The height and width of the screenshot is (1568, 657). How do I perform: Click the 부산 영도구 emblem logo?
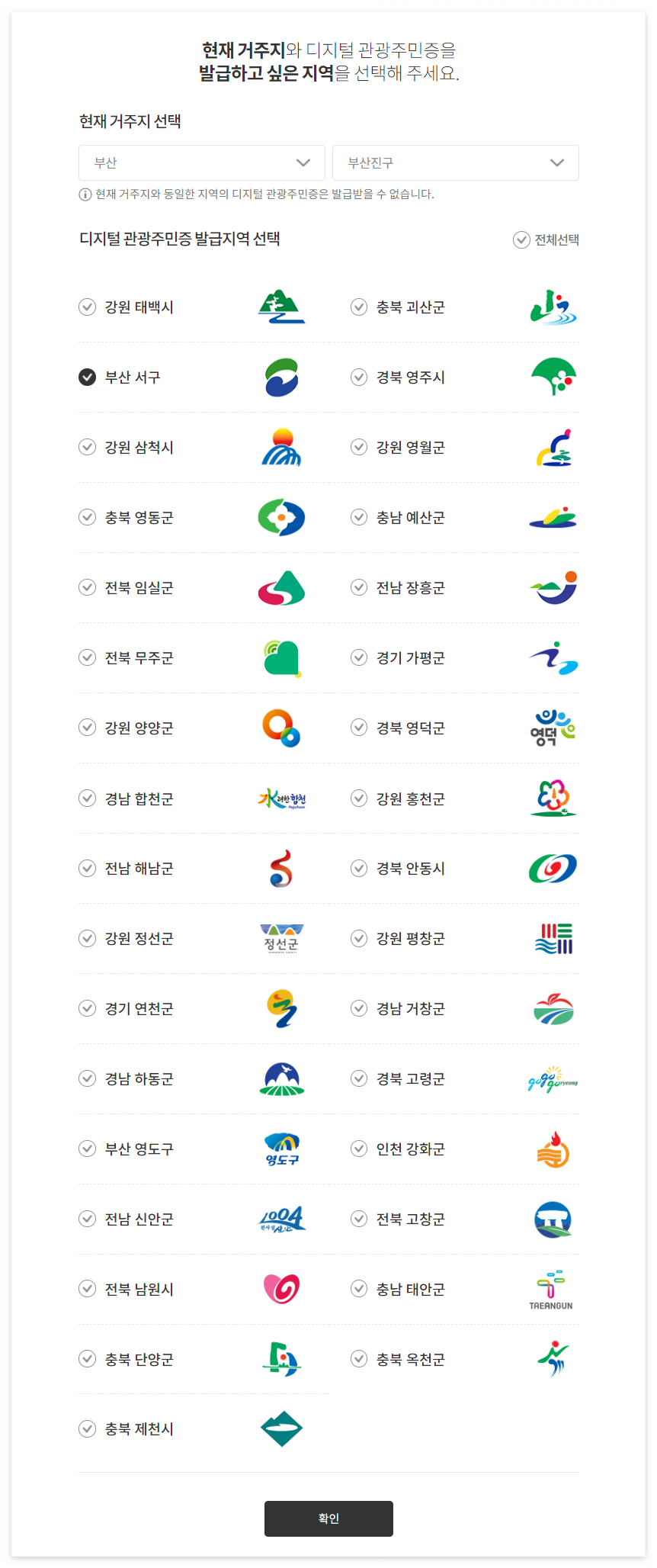point(281,1149)
